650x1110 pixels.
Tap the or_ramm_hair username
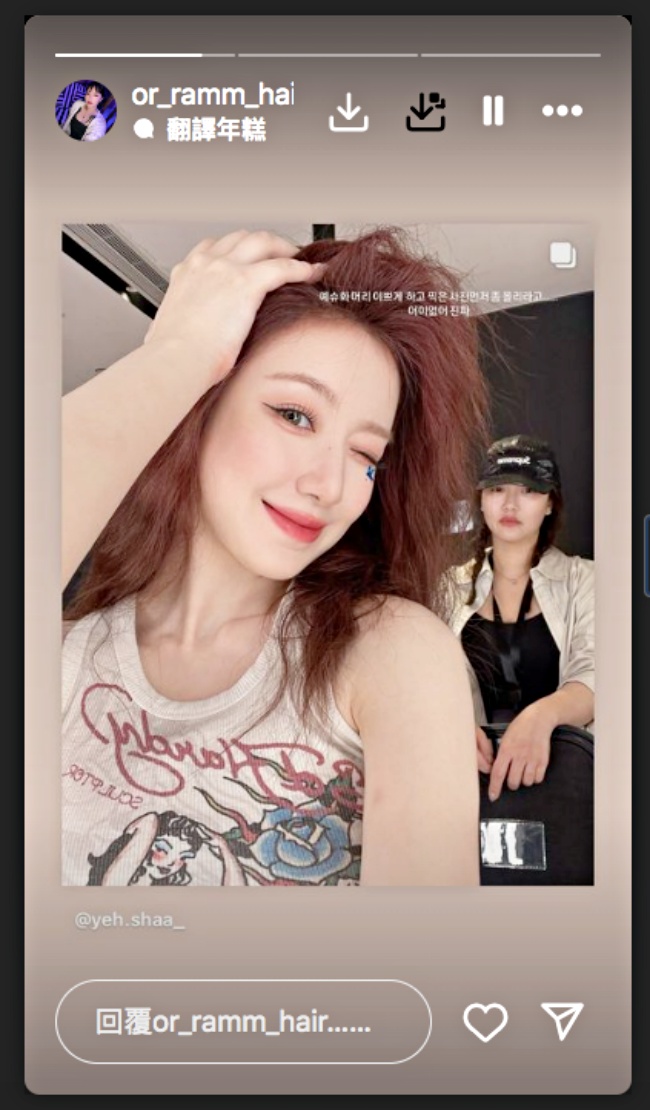pyautogui.click(x=212, y=95)
